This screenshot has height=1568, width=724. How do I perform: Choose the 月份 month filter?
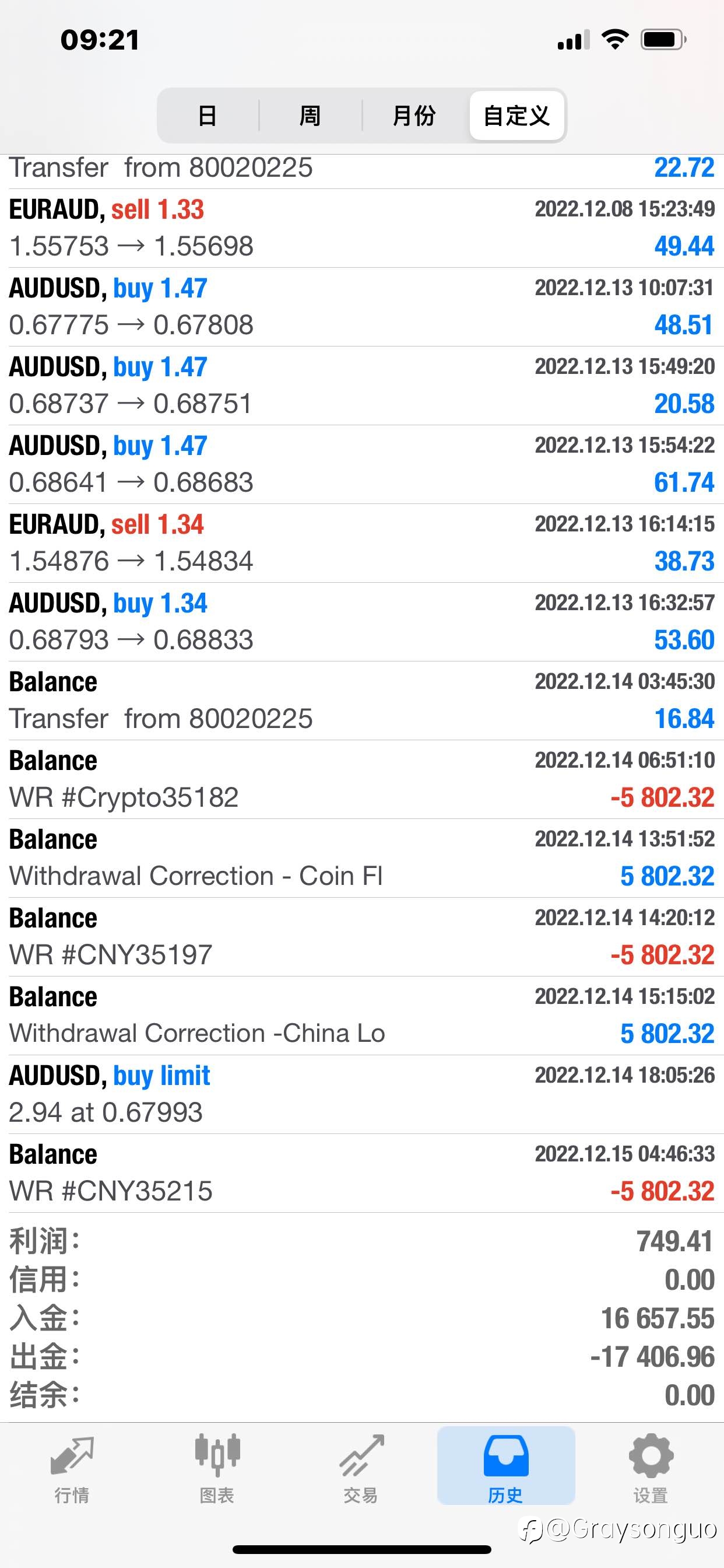tap(414, 115)
